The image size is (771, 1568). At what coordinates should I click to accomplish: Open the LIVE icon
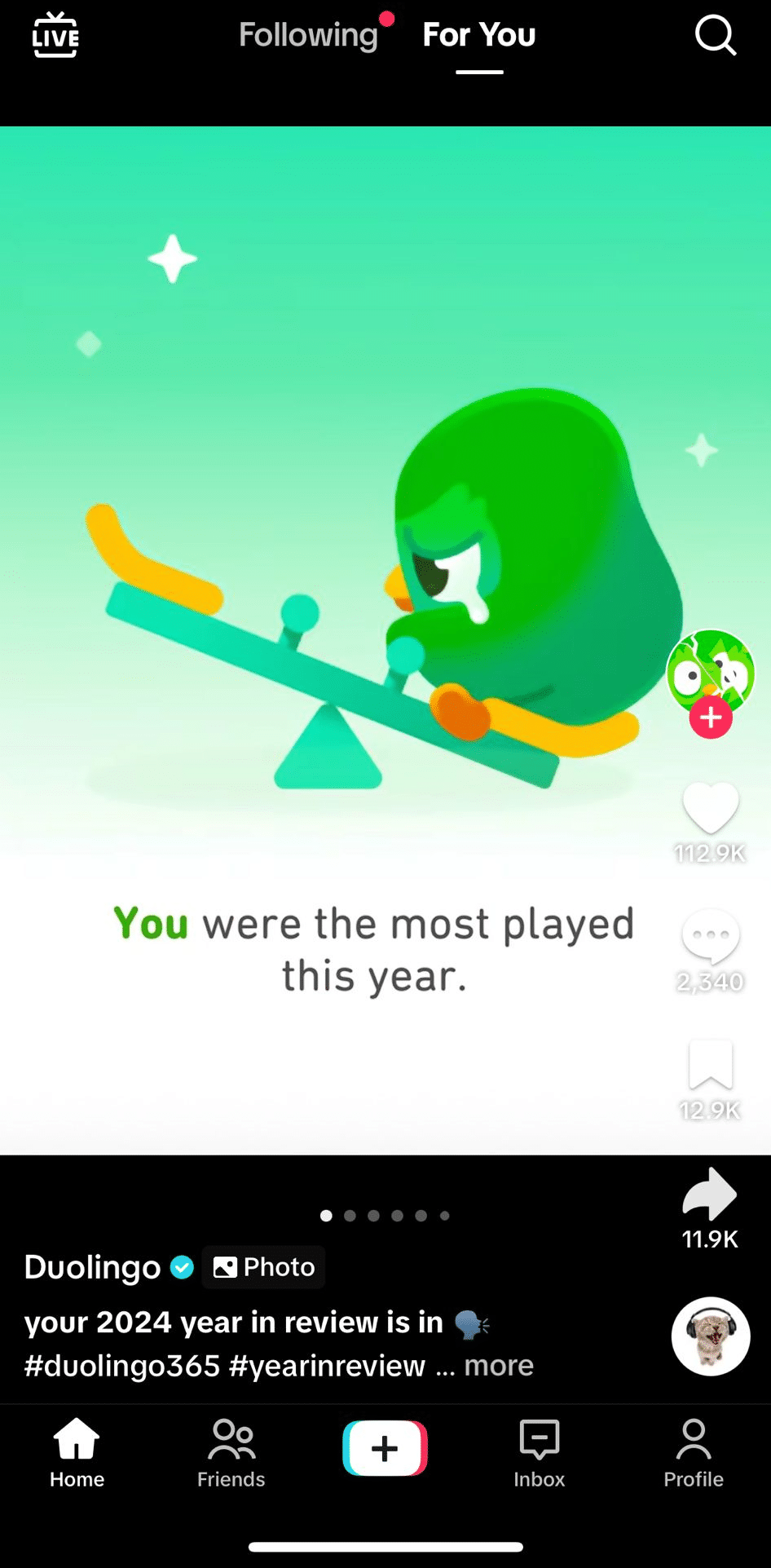click(x=55, y=36)
